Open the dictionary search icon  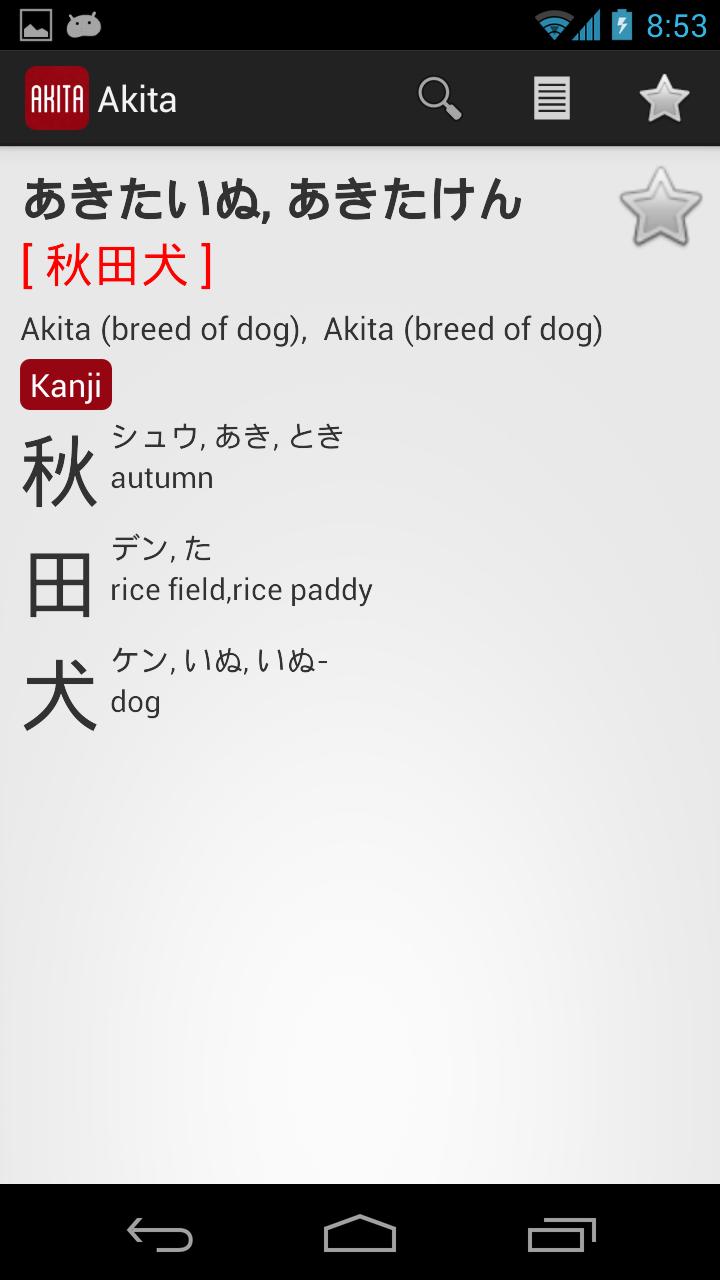[x=438, y=98]
